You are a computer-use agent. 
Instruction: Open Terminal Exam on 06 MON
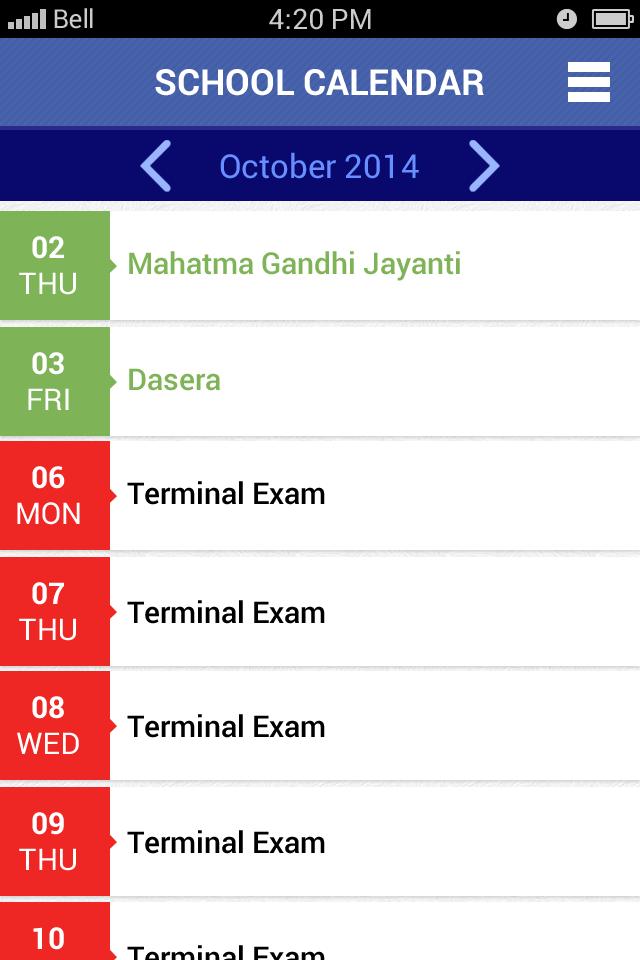pos(226,494)
